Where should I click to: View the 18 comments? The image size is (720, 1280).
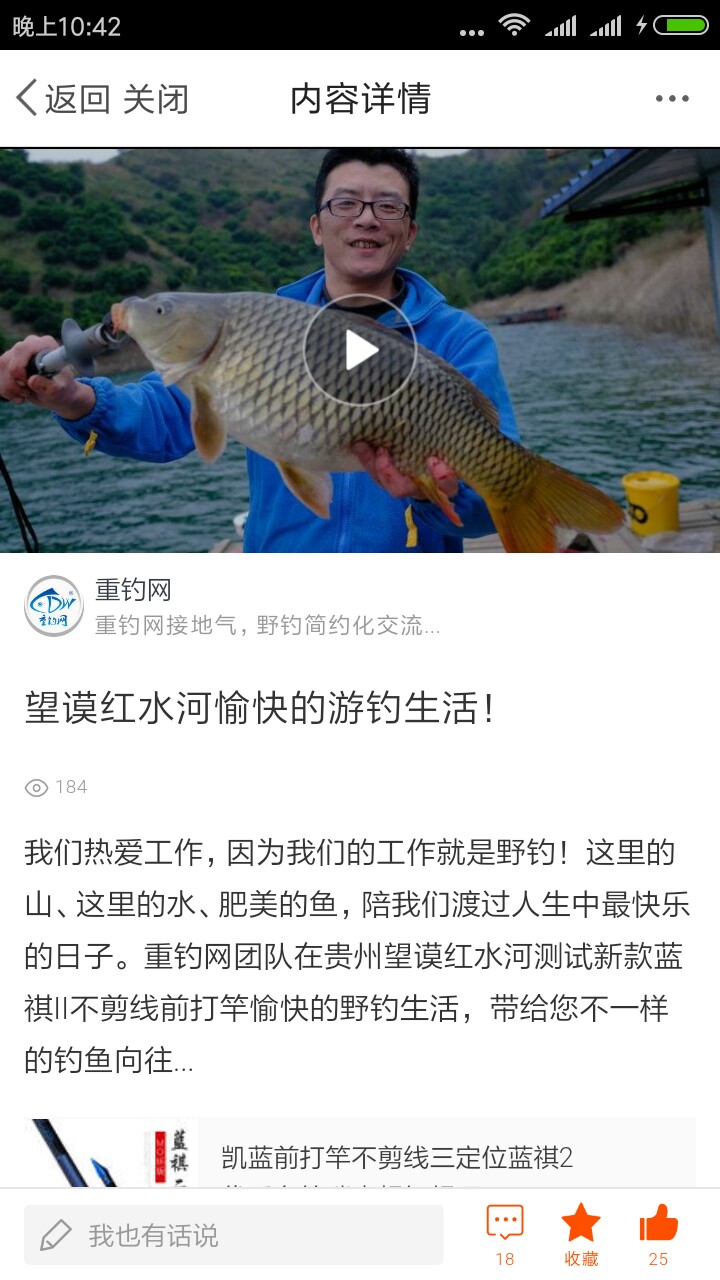[505, 1235]
